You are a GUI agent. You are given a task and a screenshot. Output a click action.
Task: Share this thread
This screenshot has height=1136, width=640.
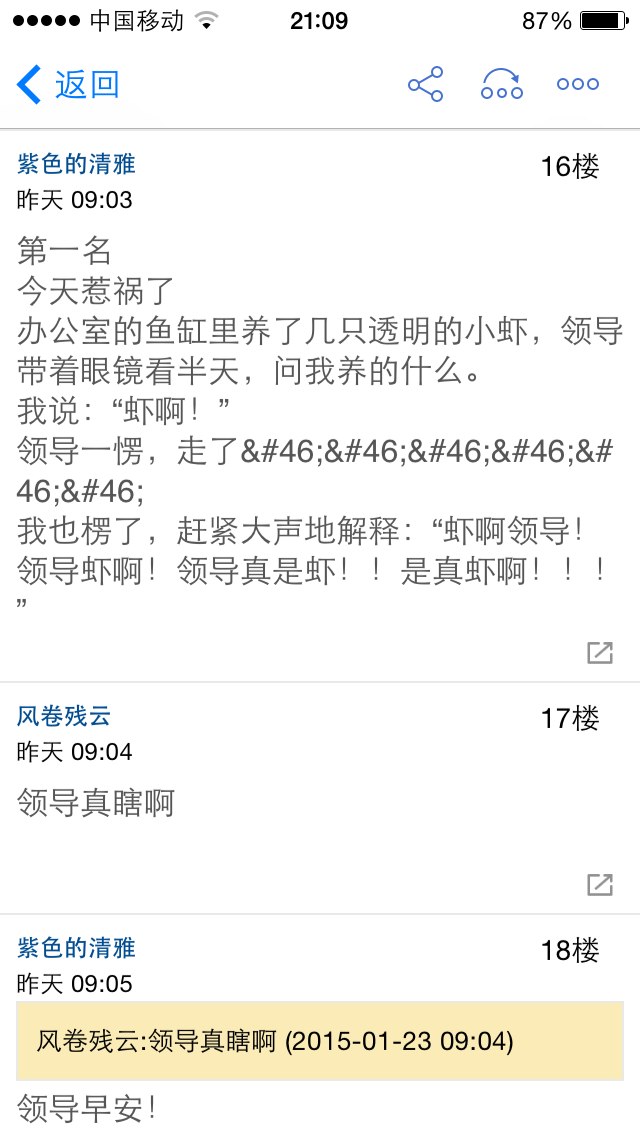pyautogui.click(x=425, y=84)
